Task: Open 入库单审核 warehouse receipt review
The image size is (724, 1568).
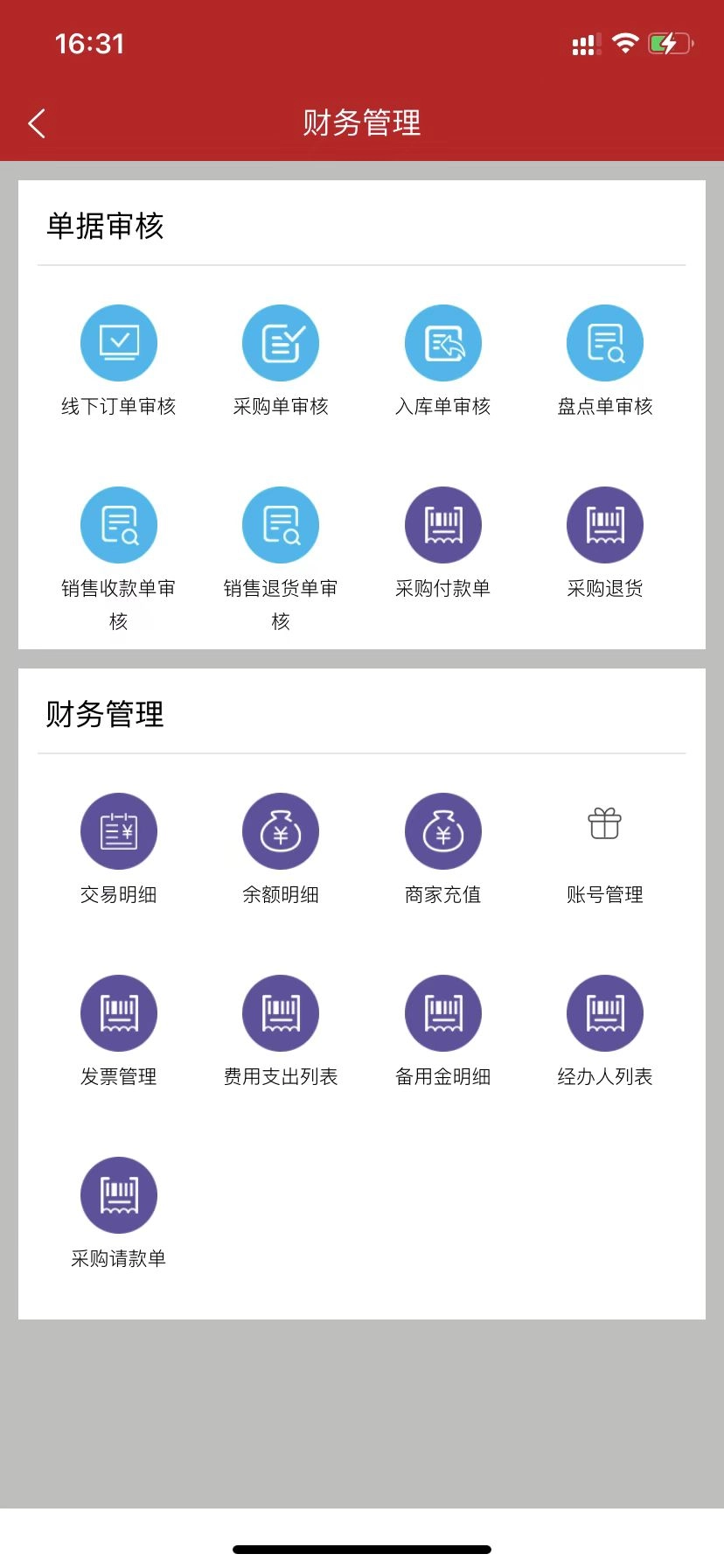Action: pyautogui.click(x=443, y=342)
